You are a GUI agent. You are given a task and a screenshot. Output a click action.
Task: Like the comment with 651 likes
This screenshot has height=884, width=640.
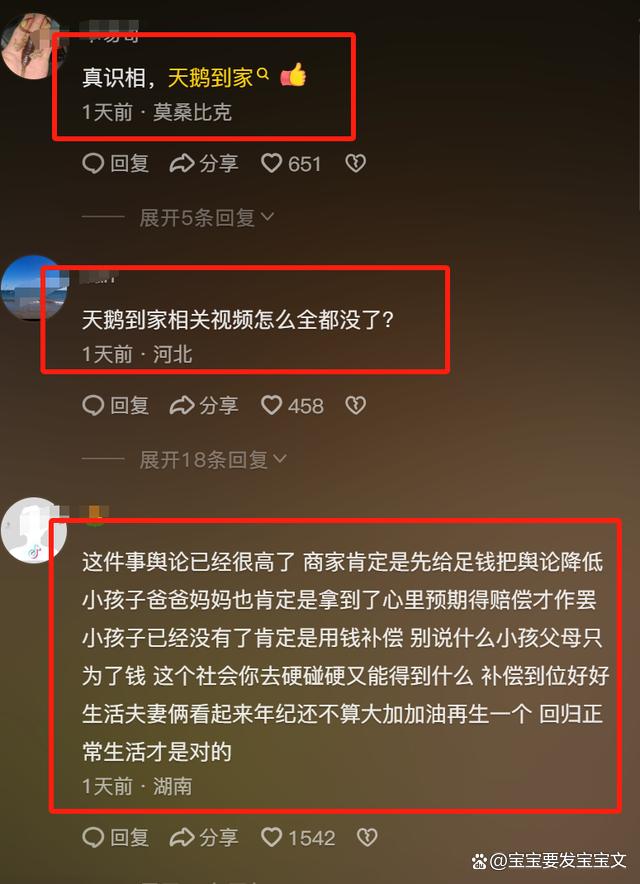[x=291, y=163]
